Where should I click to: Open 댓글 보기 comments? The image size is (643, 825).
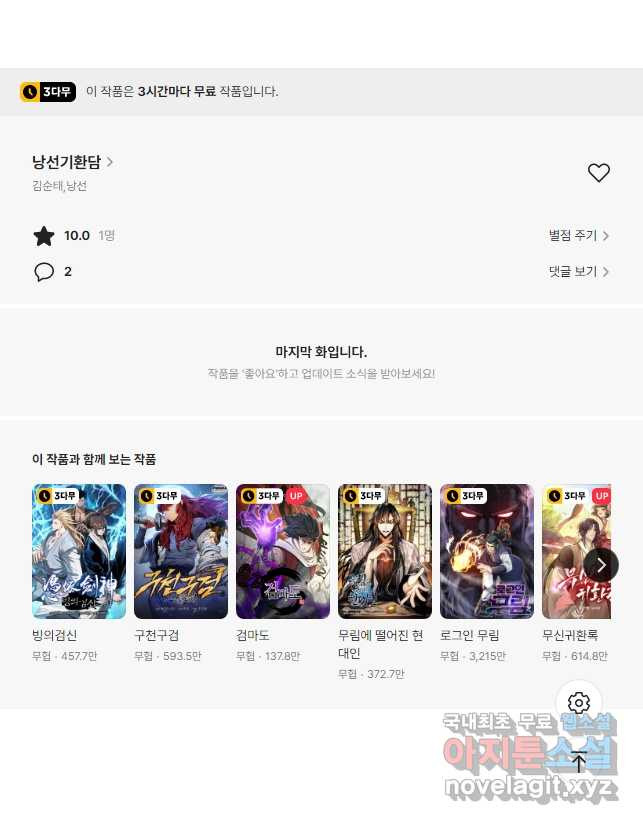[x=578, y=272]
